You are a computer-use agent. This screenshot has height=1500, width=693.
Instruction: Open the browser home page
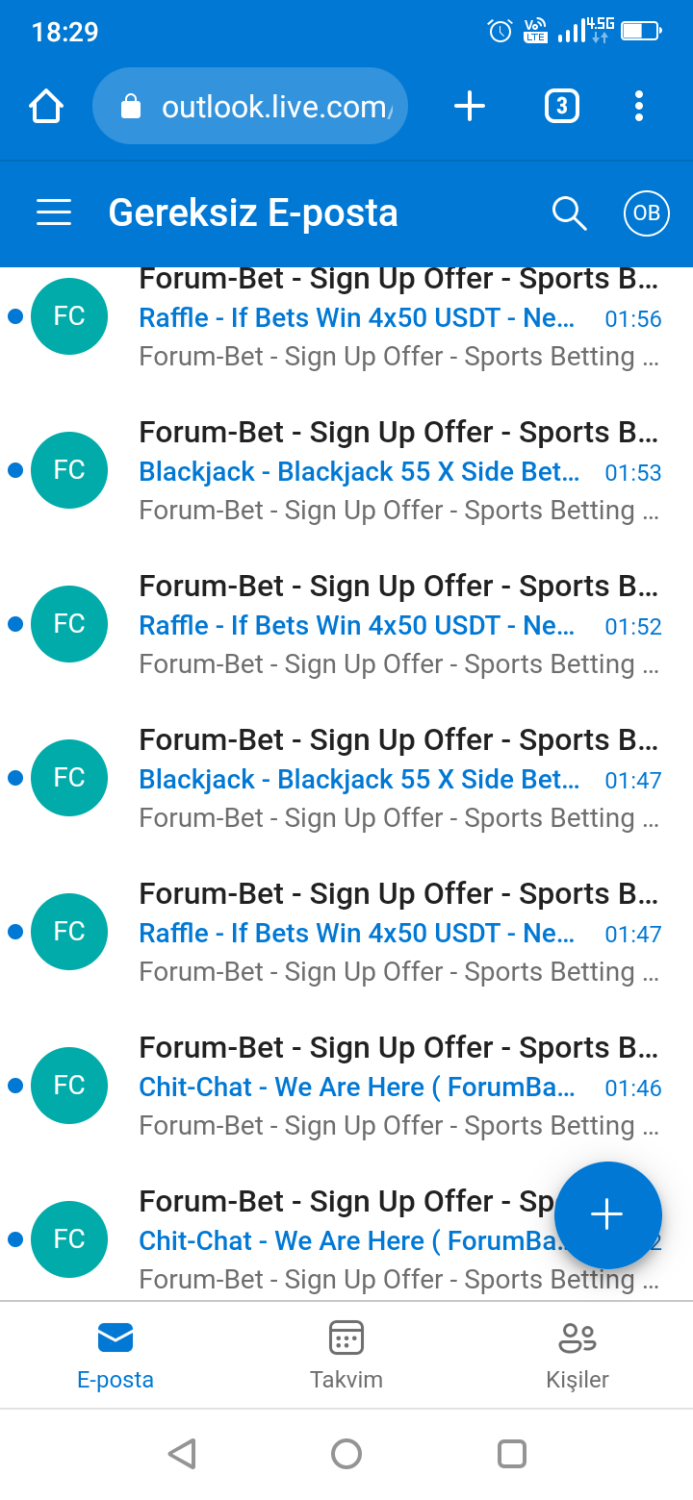point(46,106)
